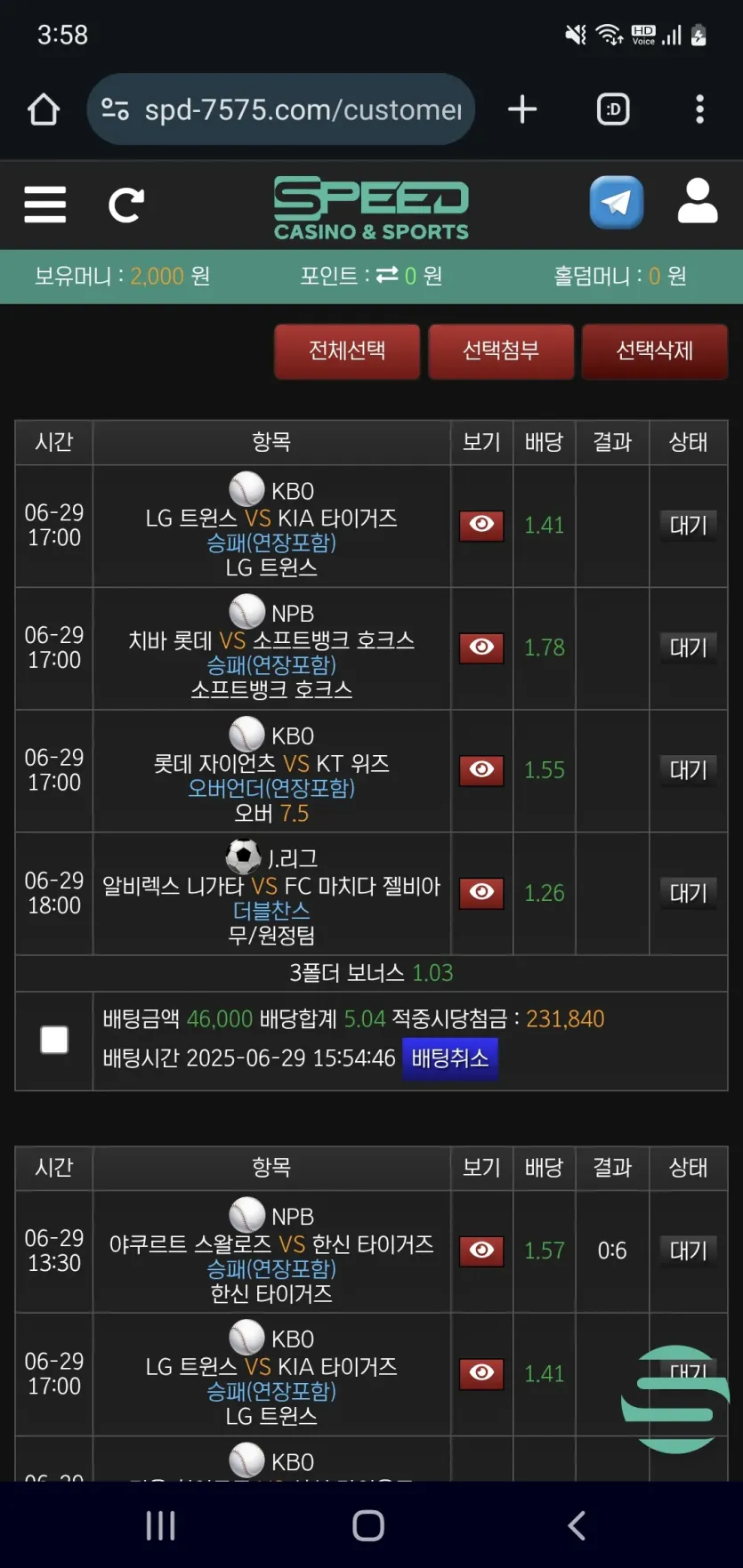Tap the browser address bar

point(281,109)
